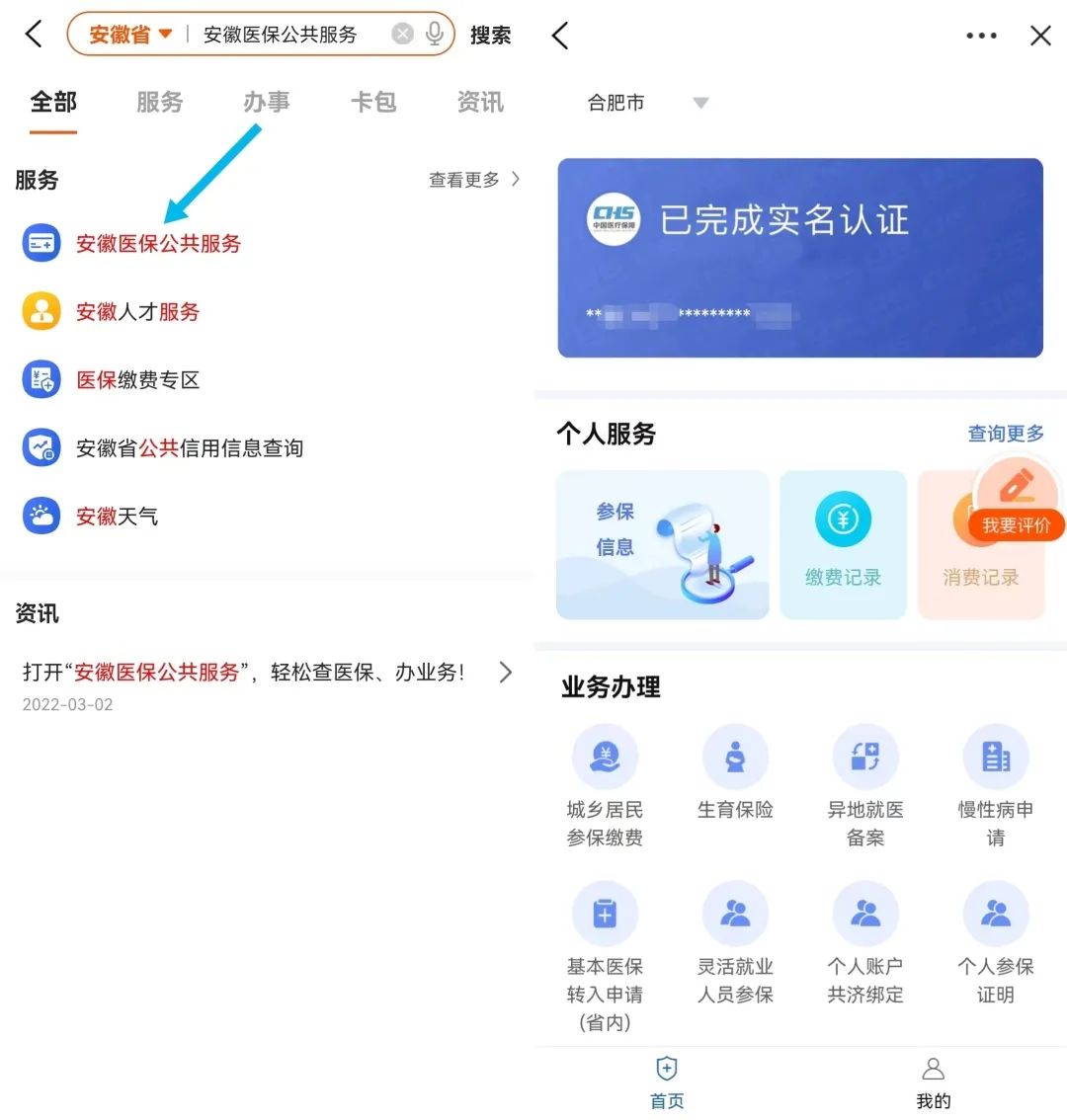Switch to the 卡包 tab

click(x=373, y=102)
